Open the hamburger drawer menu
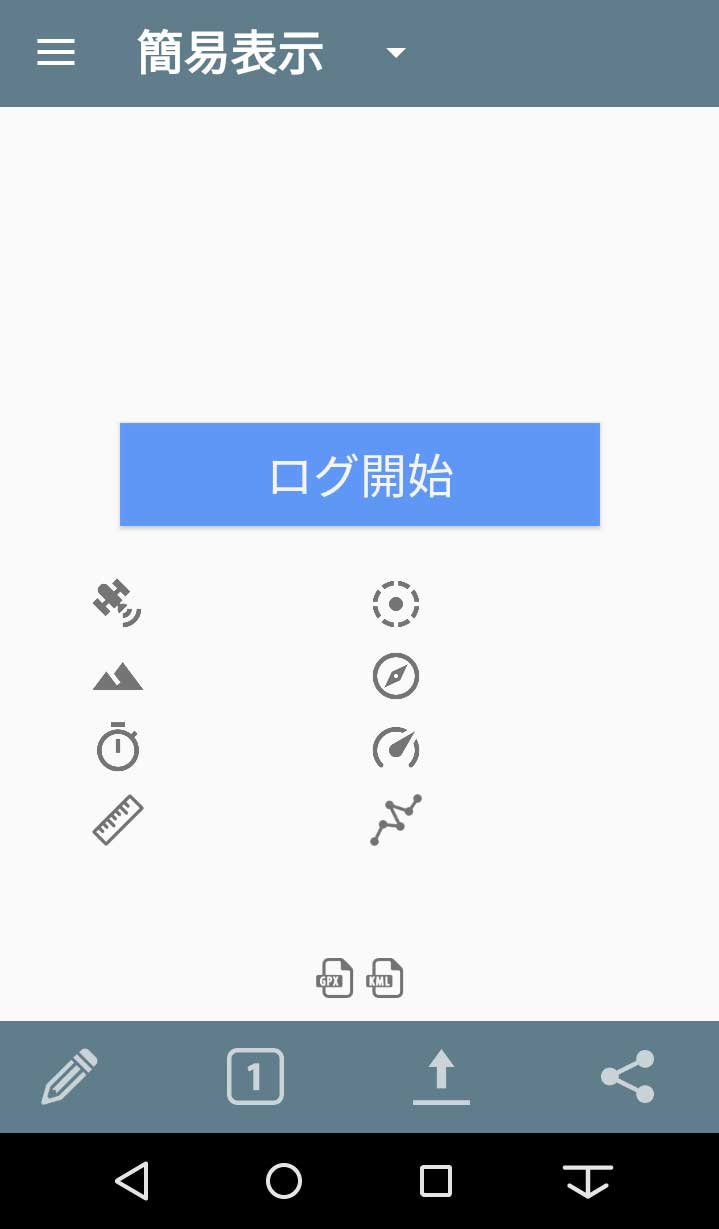This screenshot has height=1229, width=719. 56,53
